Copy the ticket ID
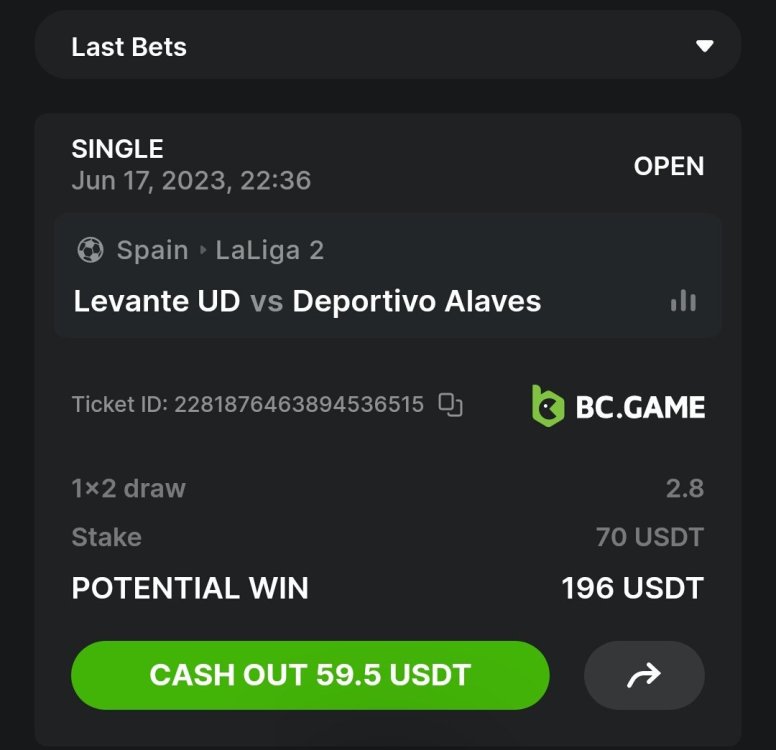Screen dimensions: 776x750 point(451,405)
